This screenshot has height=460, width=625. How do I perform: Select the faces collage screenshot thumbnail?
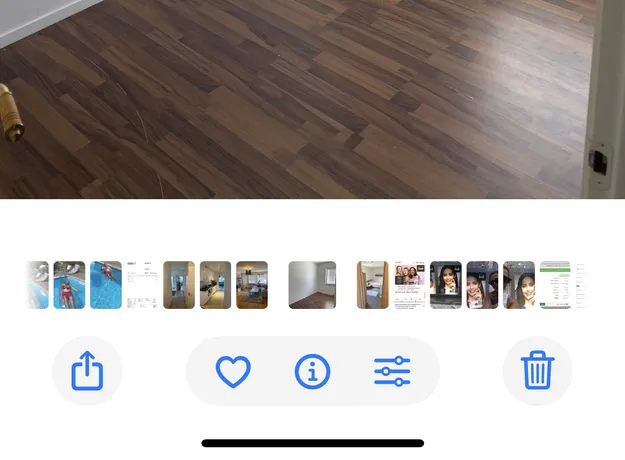[409, 285]
